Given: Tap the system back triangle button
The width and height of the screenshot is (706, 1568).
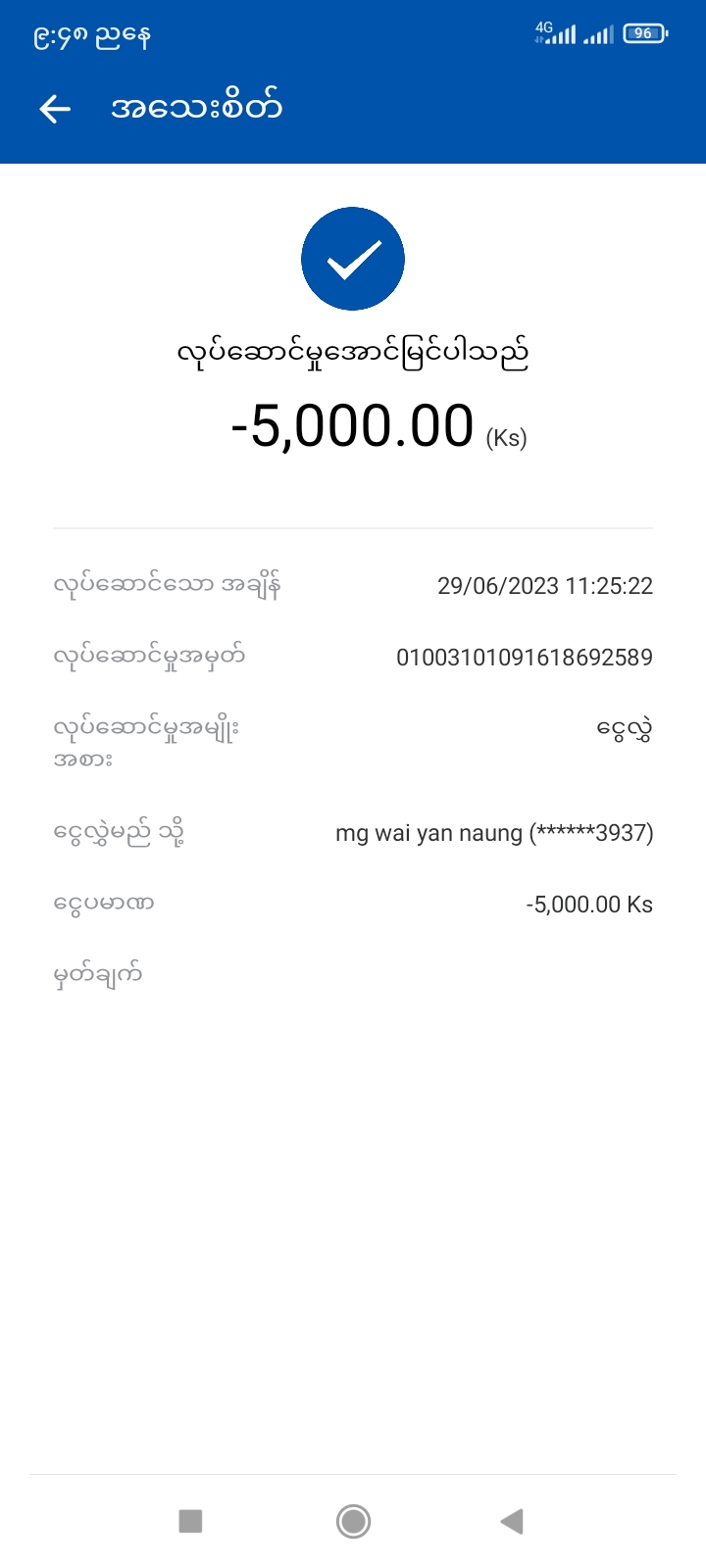Looking at the screenshot, I should [512, 1521].
